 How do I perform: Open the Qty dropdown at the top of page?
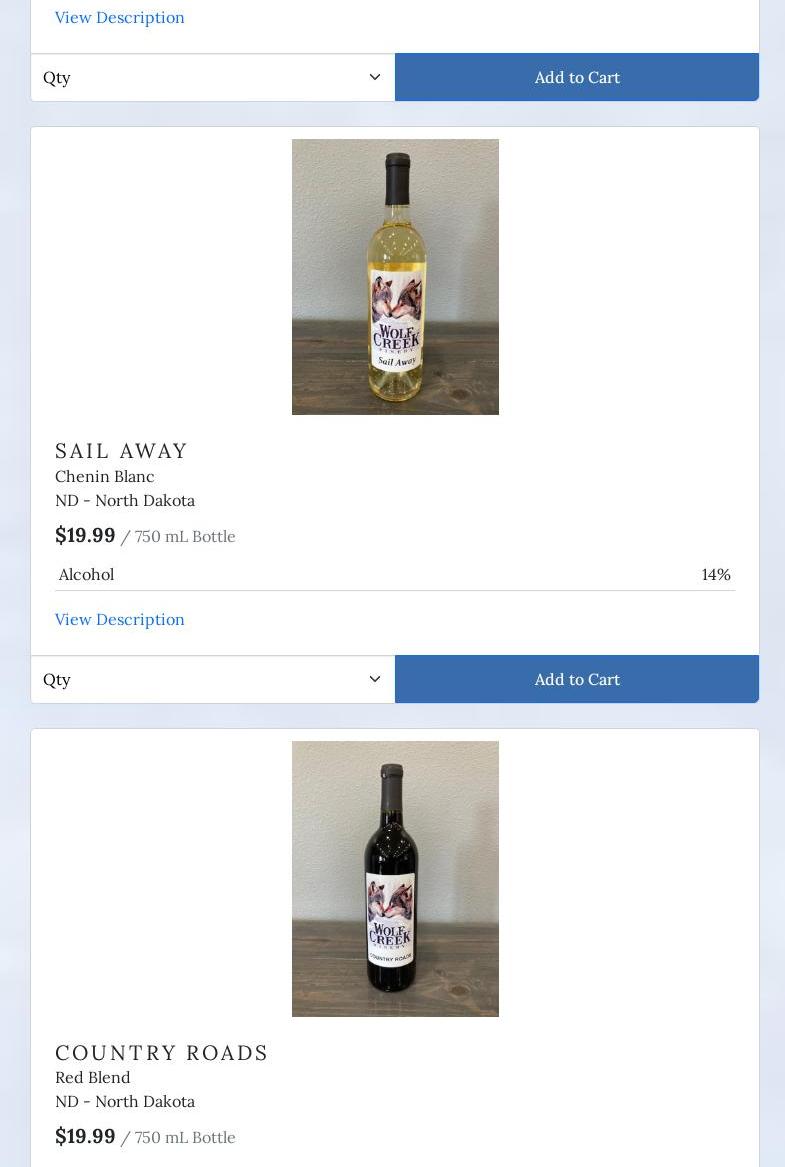coord(213,77)
